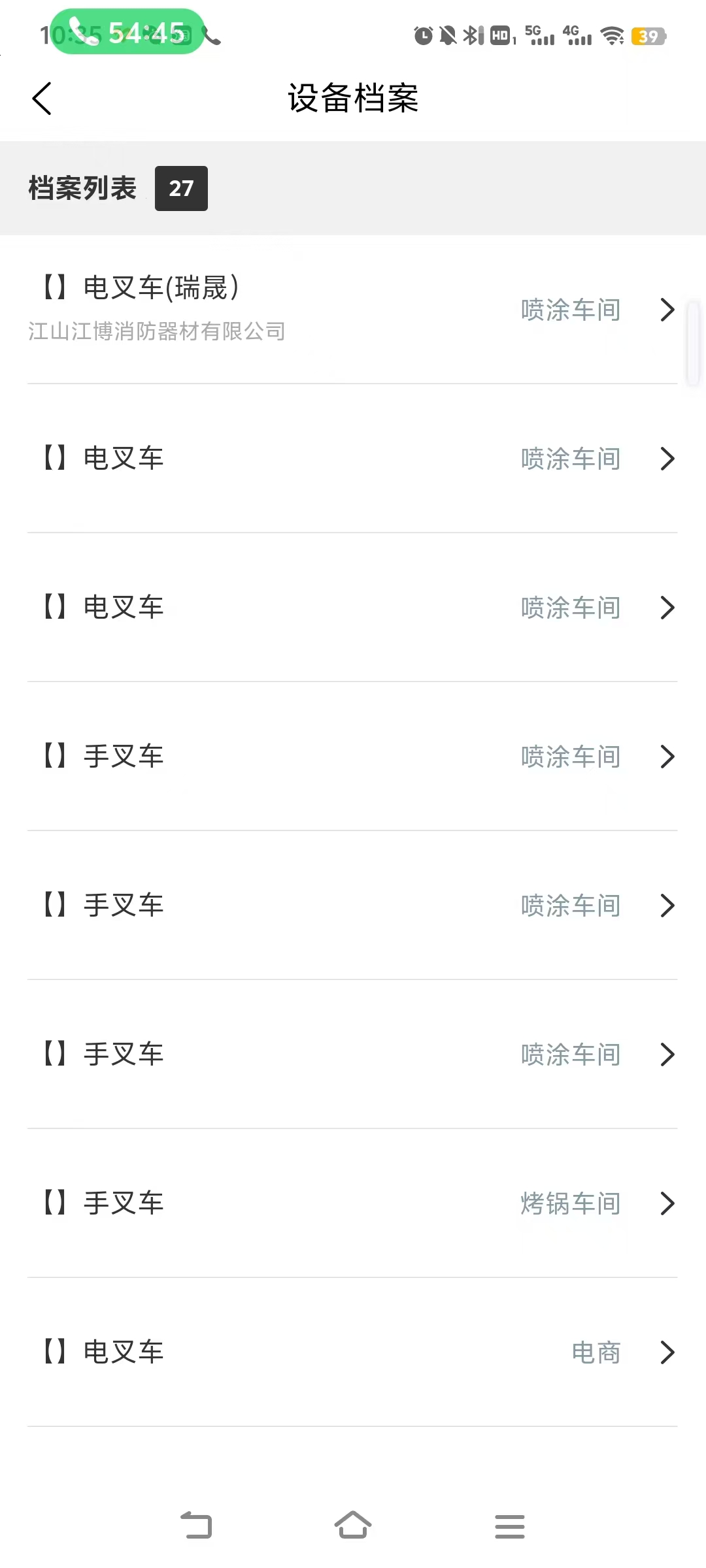Viewport: 706px width, 1568px height.
Task: Tap the 江山江博消防器材有限公司 company link
Action: tap(156, 332)
